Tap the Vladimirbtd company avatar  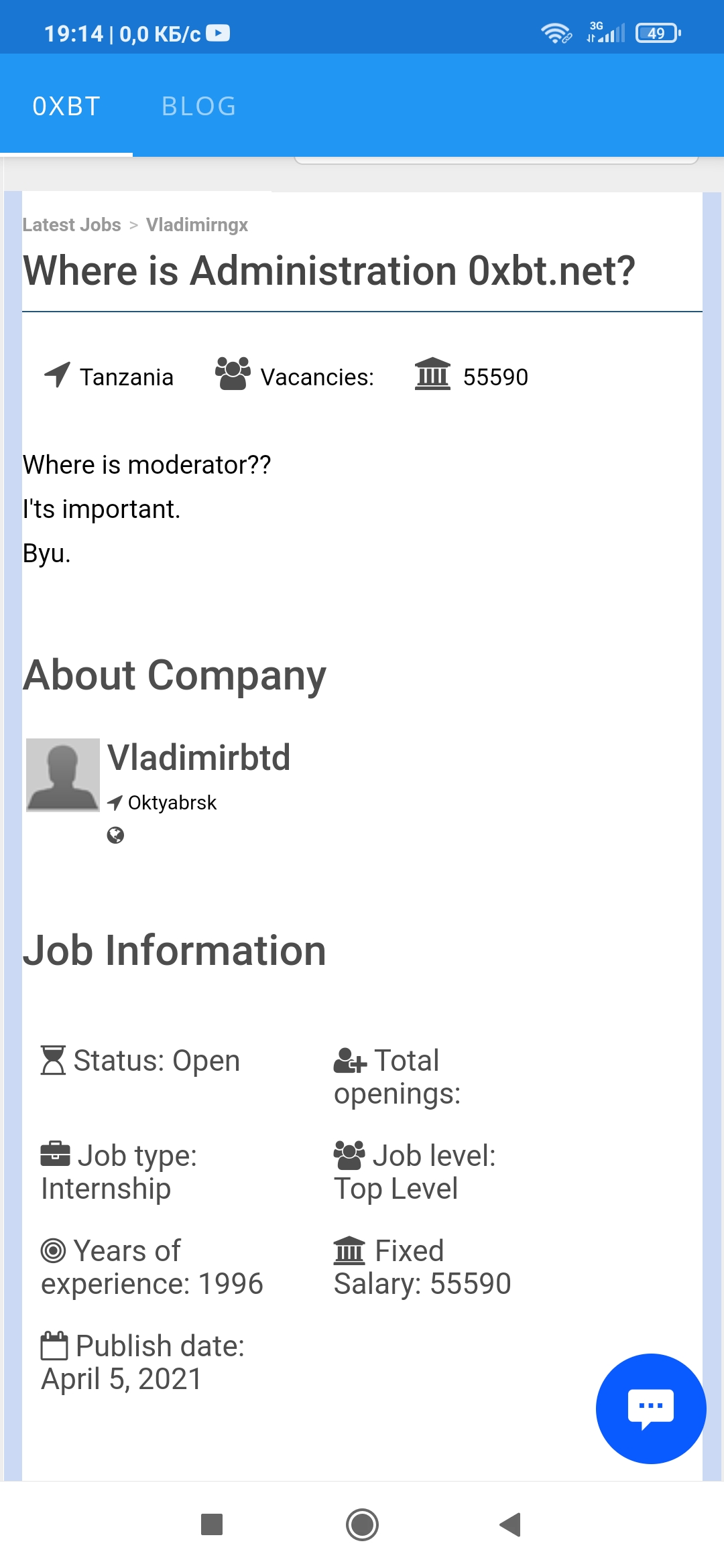63,775
